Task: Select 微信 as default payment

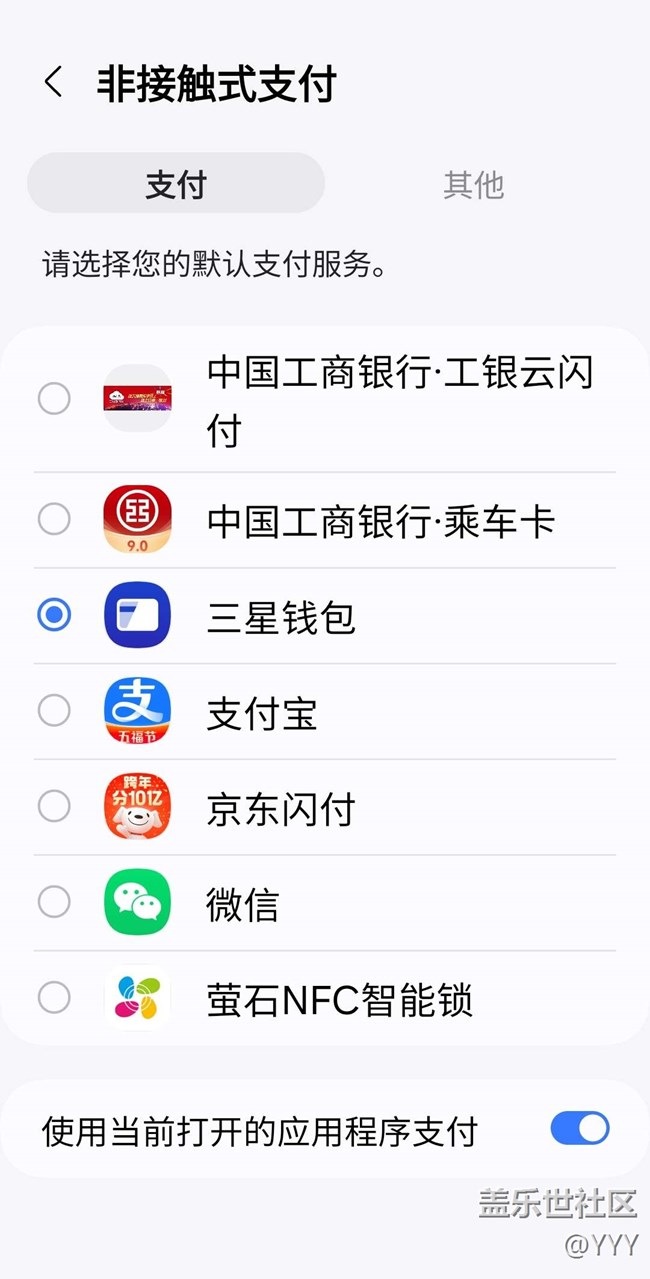Action: click(54, 902)
